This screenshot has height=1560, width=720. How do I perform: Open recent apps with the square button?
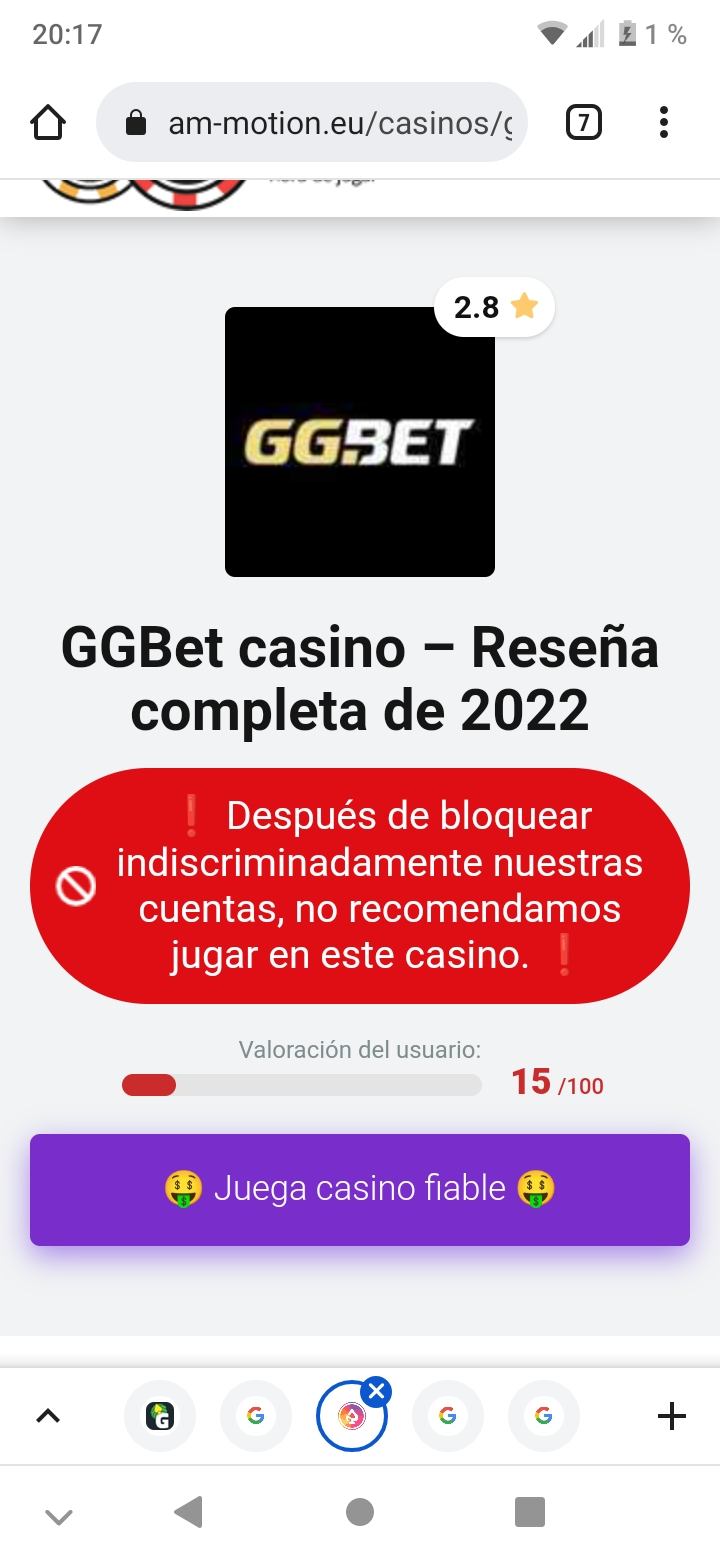coord(530,1512)
